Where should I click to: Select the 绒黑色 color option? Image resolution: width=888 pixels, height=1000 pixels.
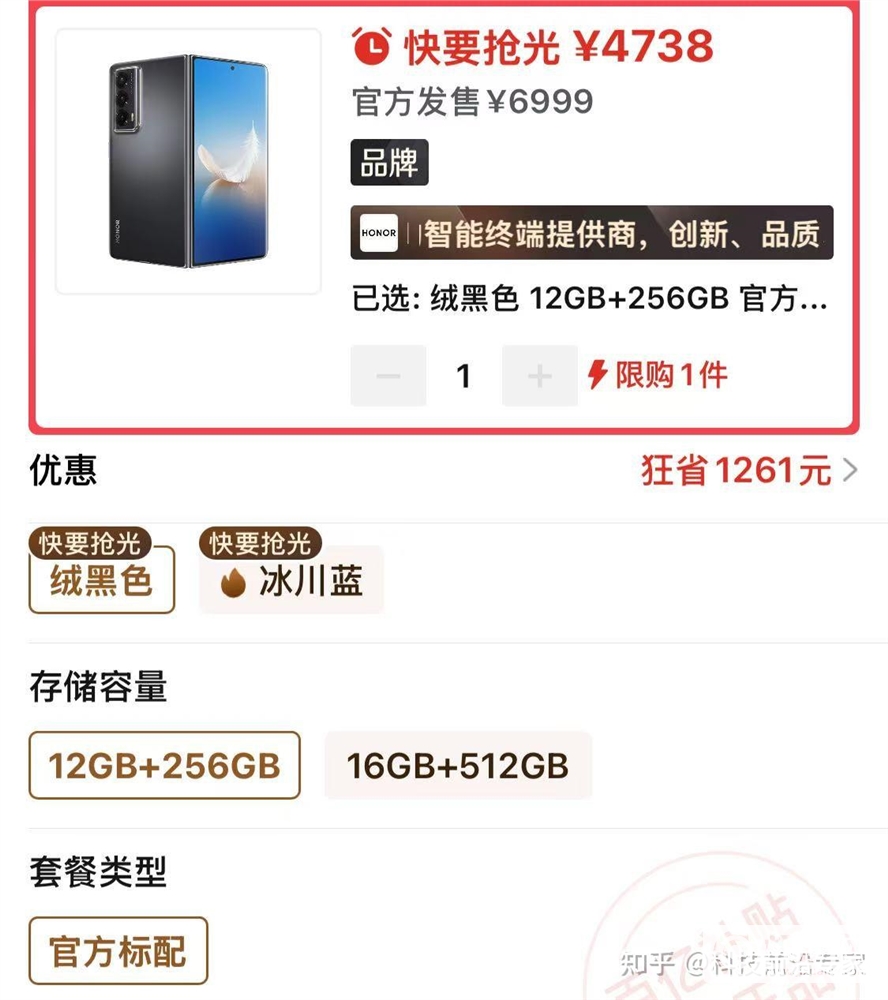coord(101,580)
